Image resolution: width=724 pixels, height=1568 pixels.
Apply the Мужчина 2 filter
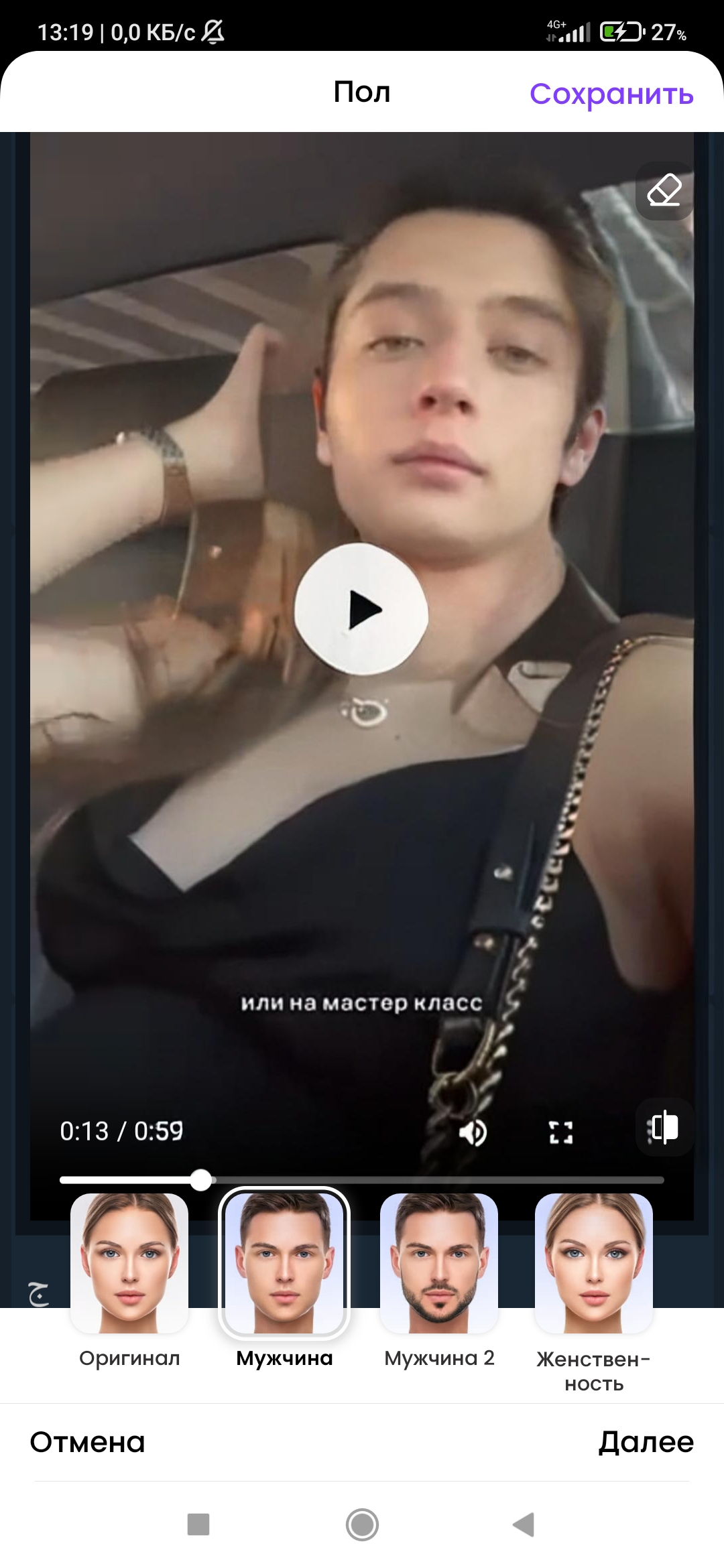(439, 1264)
